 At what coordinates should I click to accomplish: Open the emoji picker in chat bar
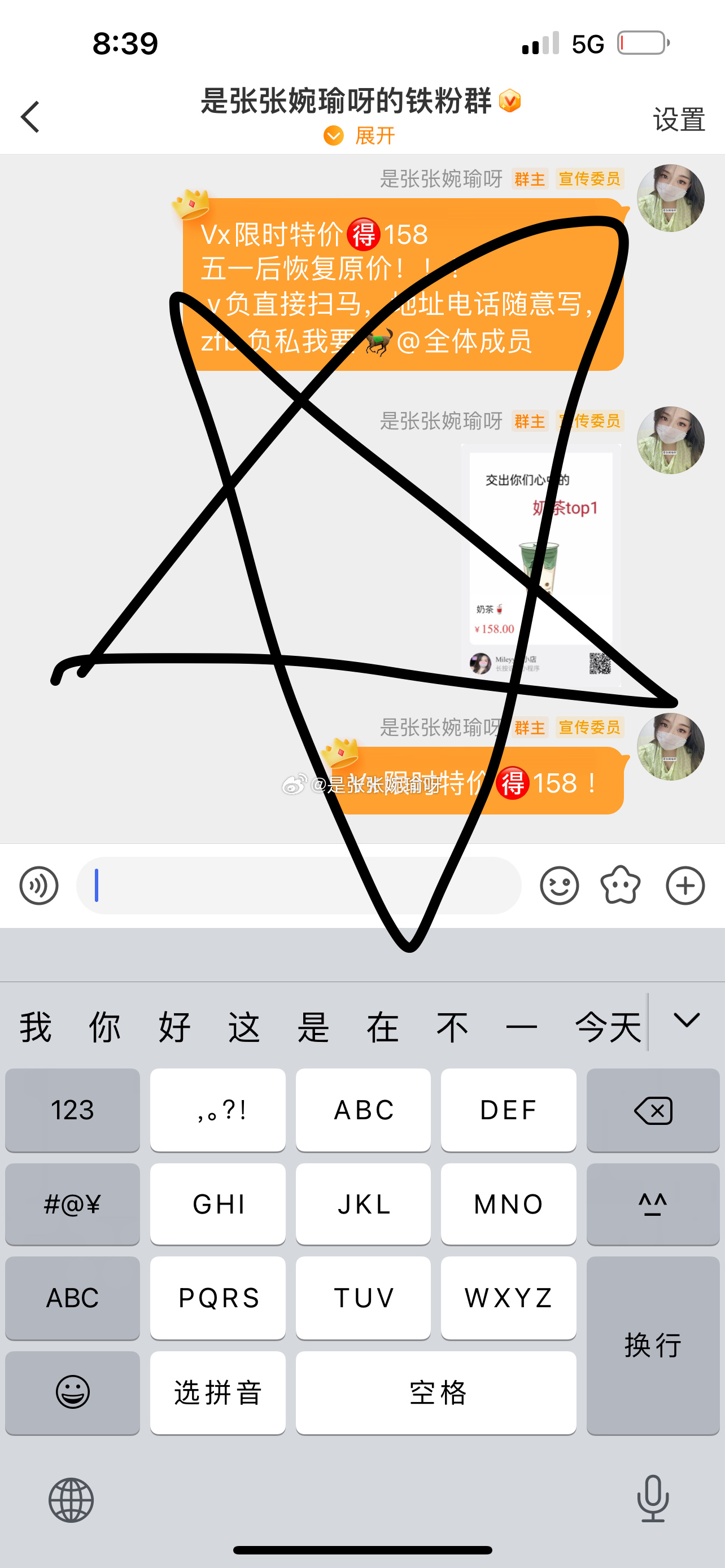(559, 885)
